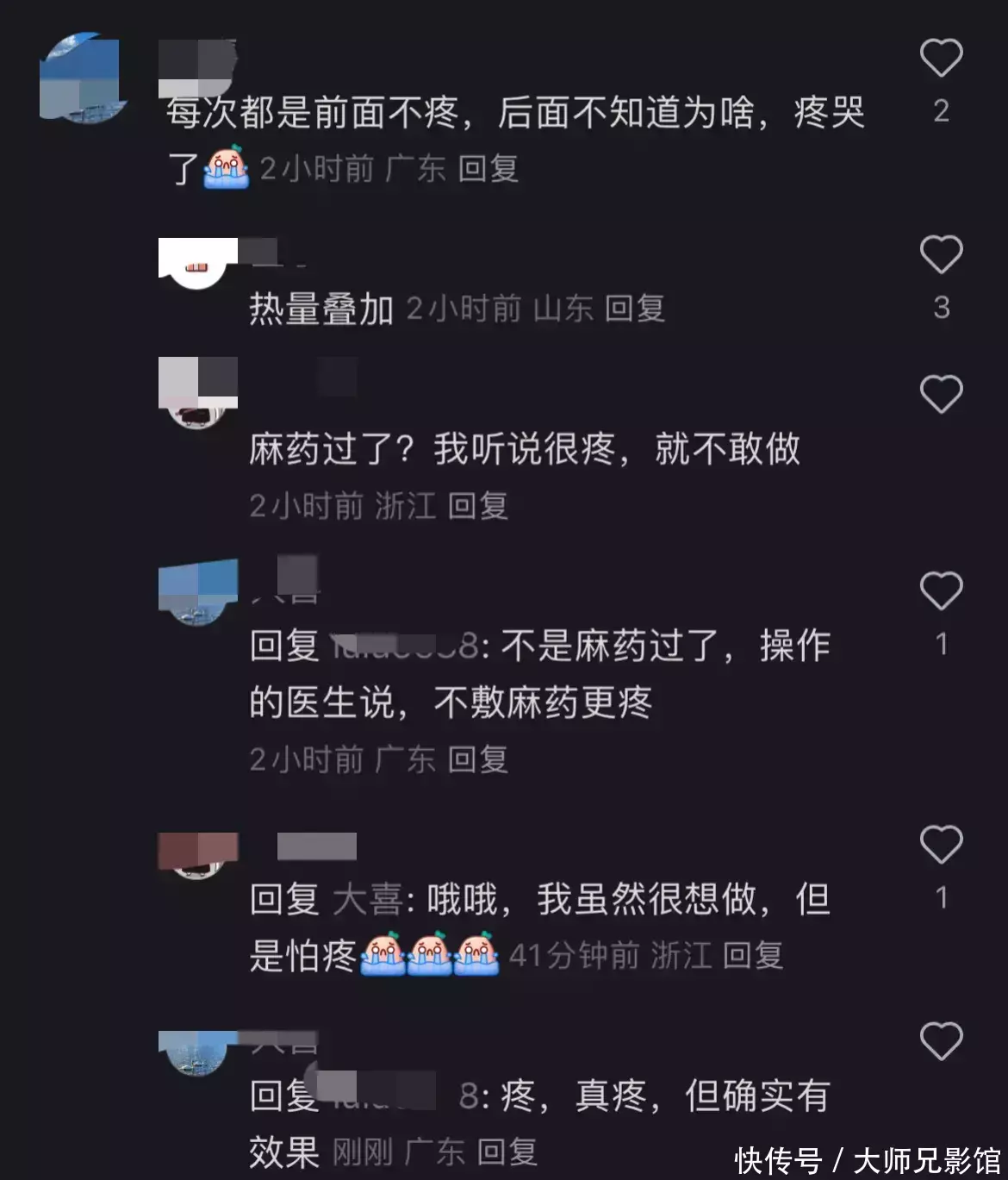Reply to the comment 不敷麻药更疼
The width and height of the screenshot is (1008, 1180).
click(477, 759)
